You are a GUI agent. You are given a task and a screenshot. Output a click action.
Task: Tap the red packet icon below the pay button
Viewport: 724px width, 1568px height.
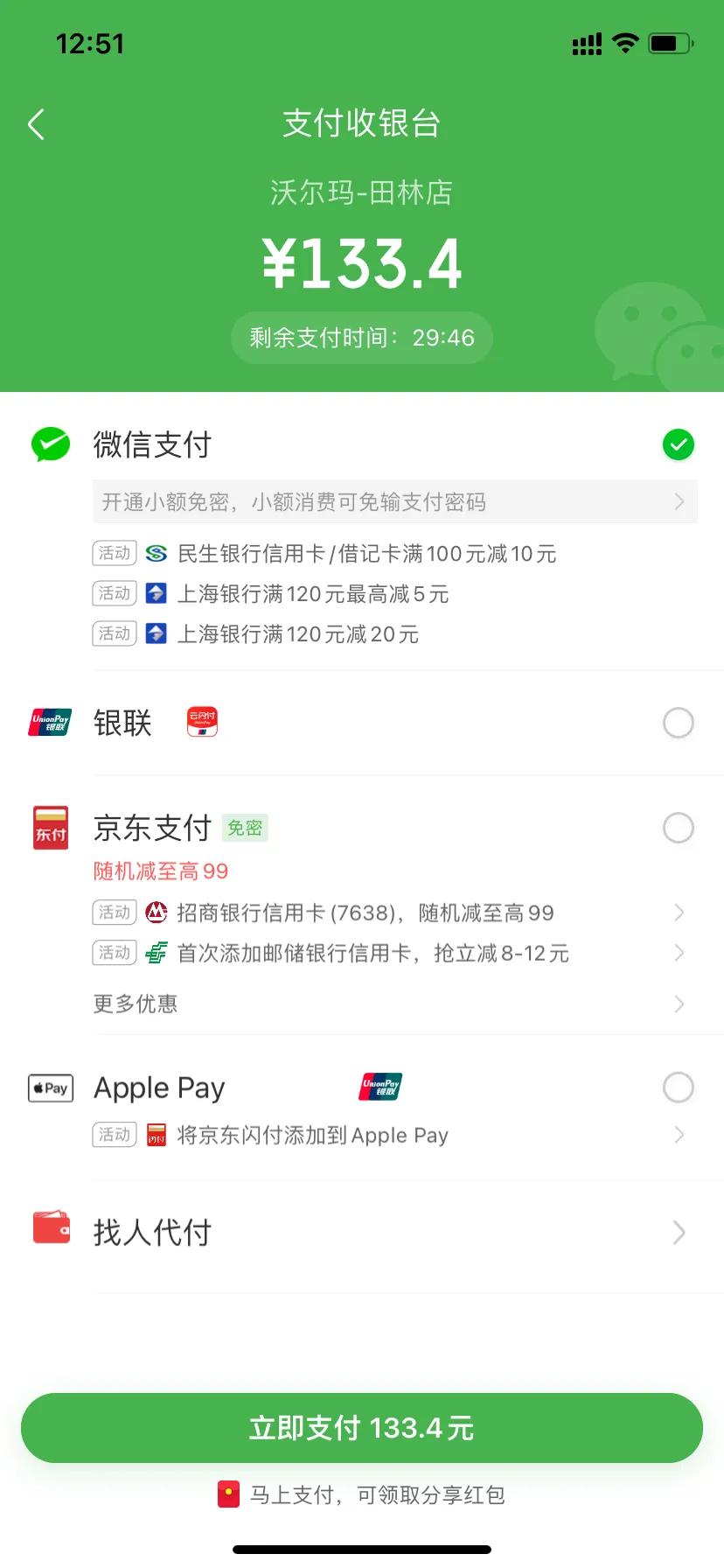pyautogui.click(x=228, y=1495)
